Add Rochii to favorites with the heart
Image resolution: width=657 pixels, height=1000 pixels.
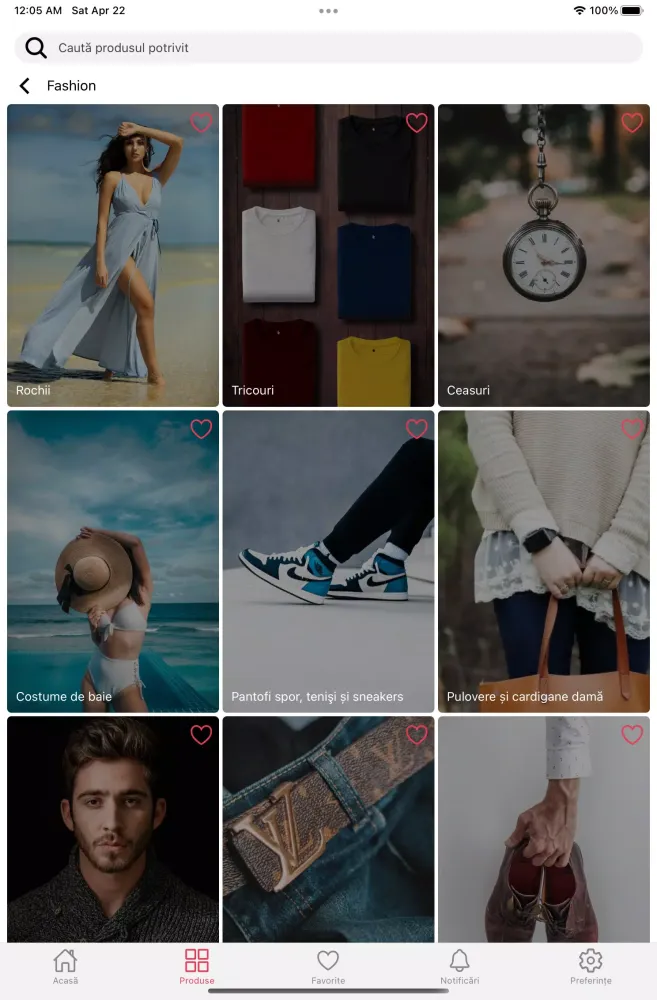click(x=201, y=123)
